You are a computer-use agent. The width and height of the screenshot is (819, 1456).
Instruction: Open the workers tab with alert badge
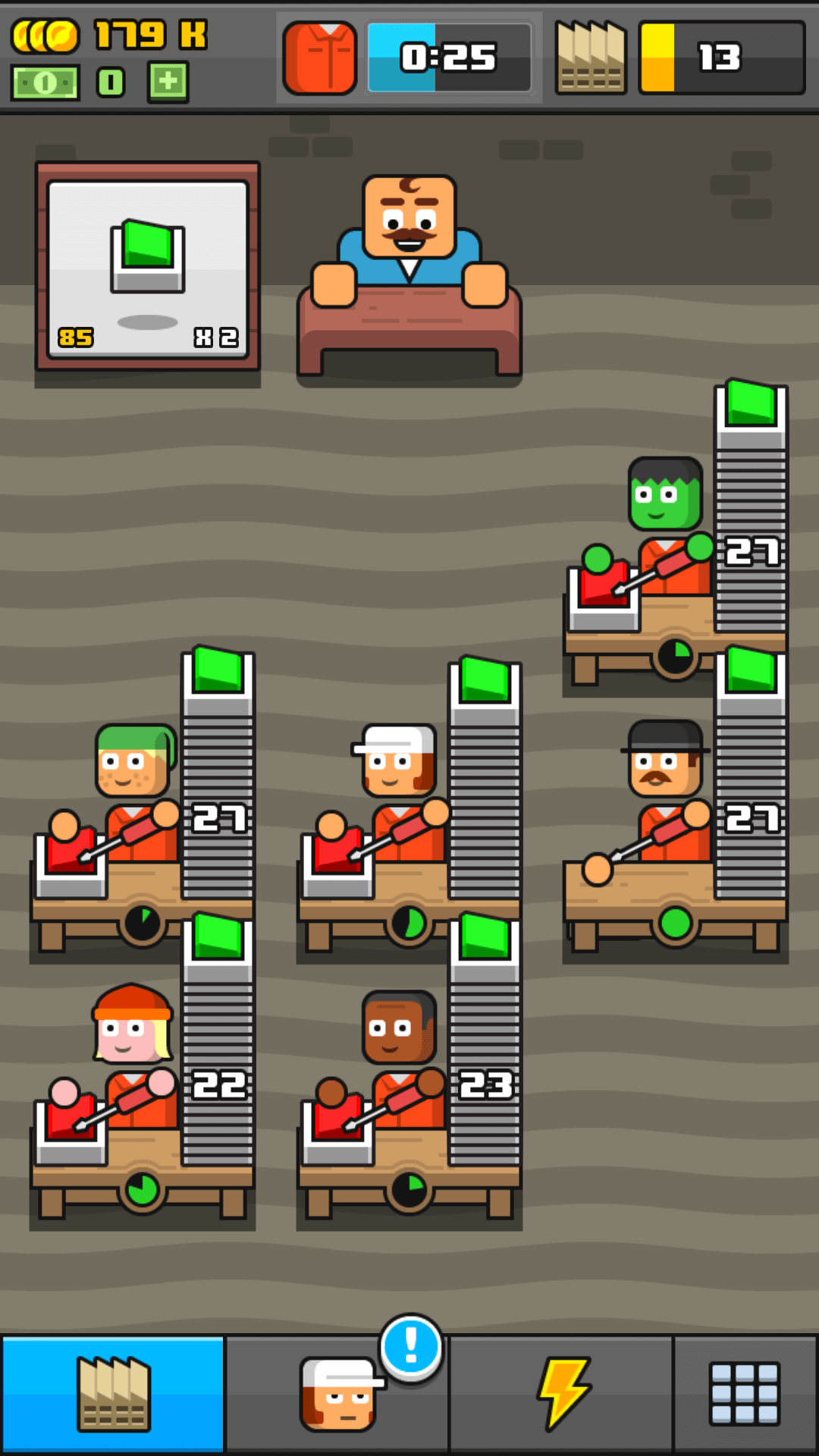[337, 1394]
